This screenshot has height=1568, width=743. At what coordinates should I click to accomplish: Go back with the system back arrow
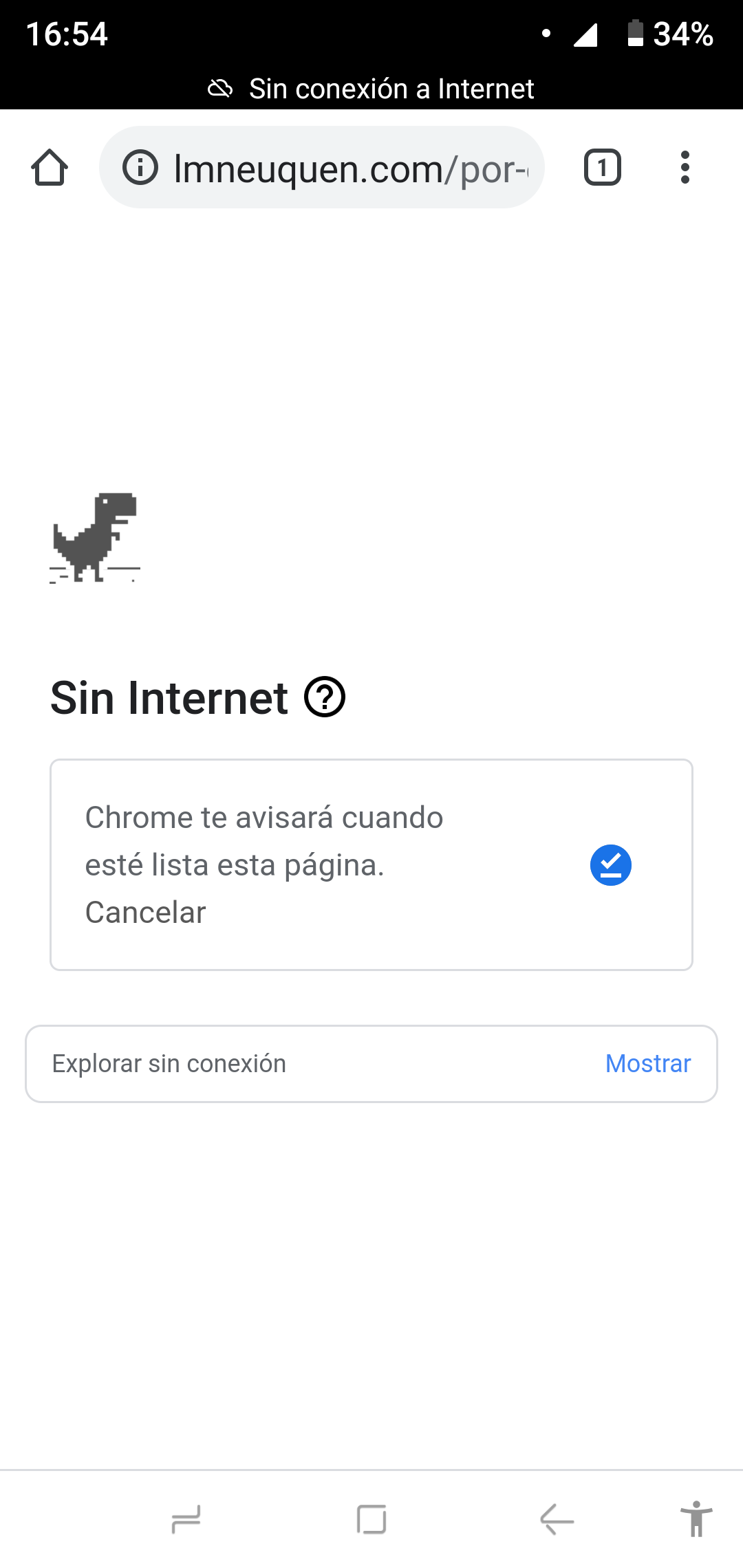click(557, 1519)
